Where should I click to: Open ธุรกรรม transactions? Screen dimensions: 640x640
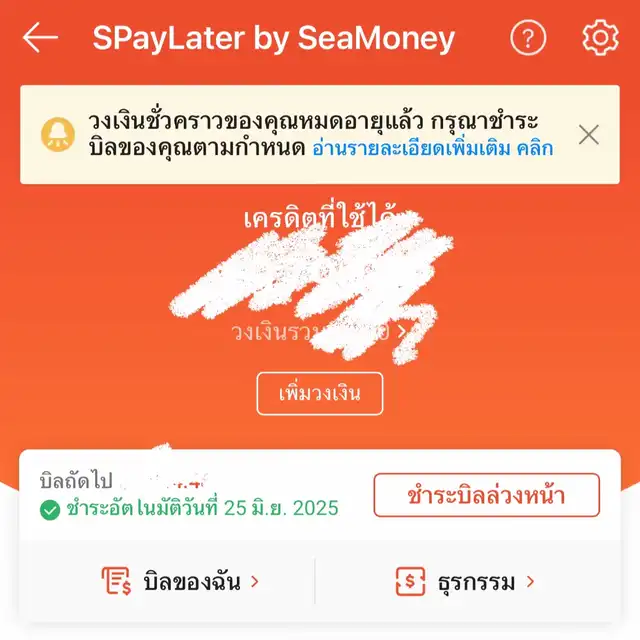pyautogui.click(x=465, y=580)
